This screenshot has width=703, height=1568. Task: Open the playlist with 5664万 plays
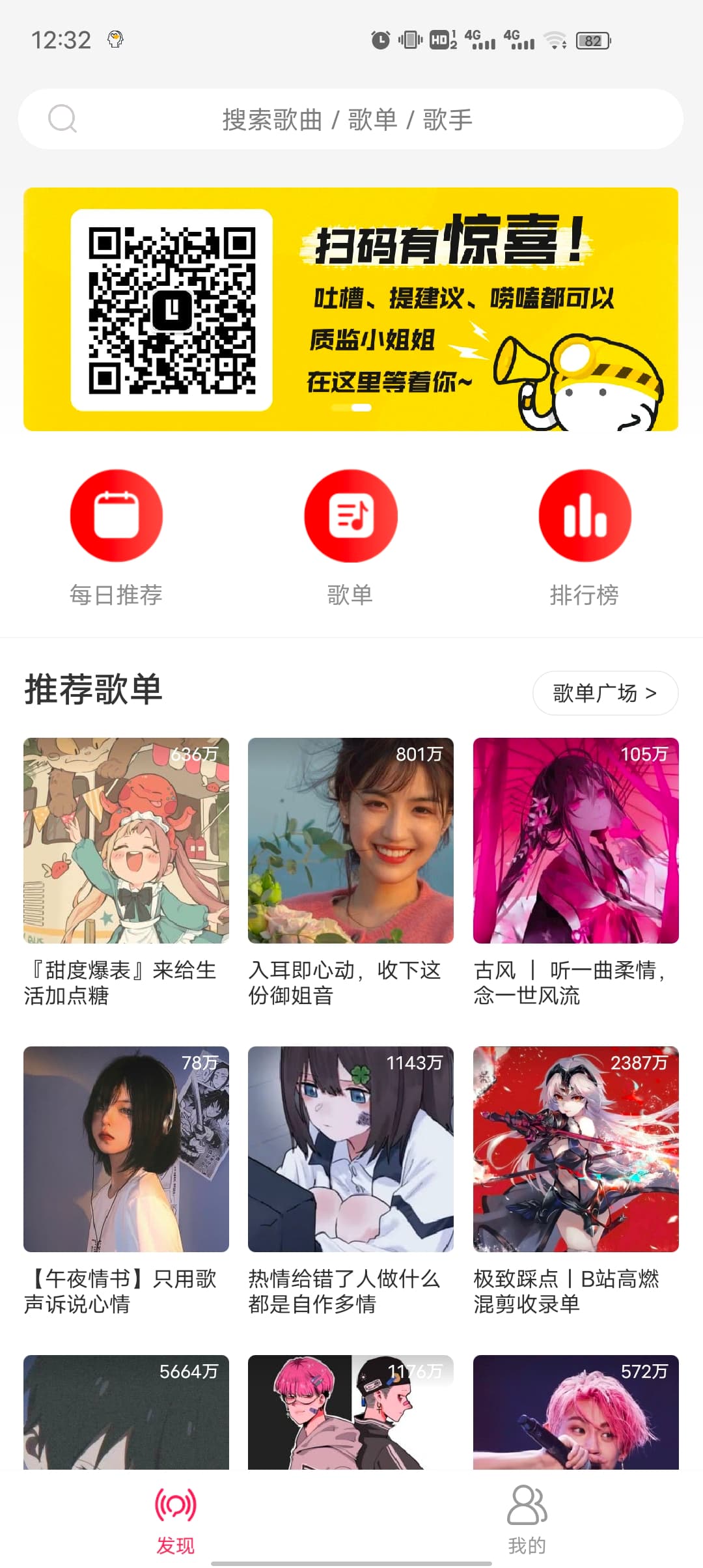(x=126, y=1412)
